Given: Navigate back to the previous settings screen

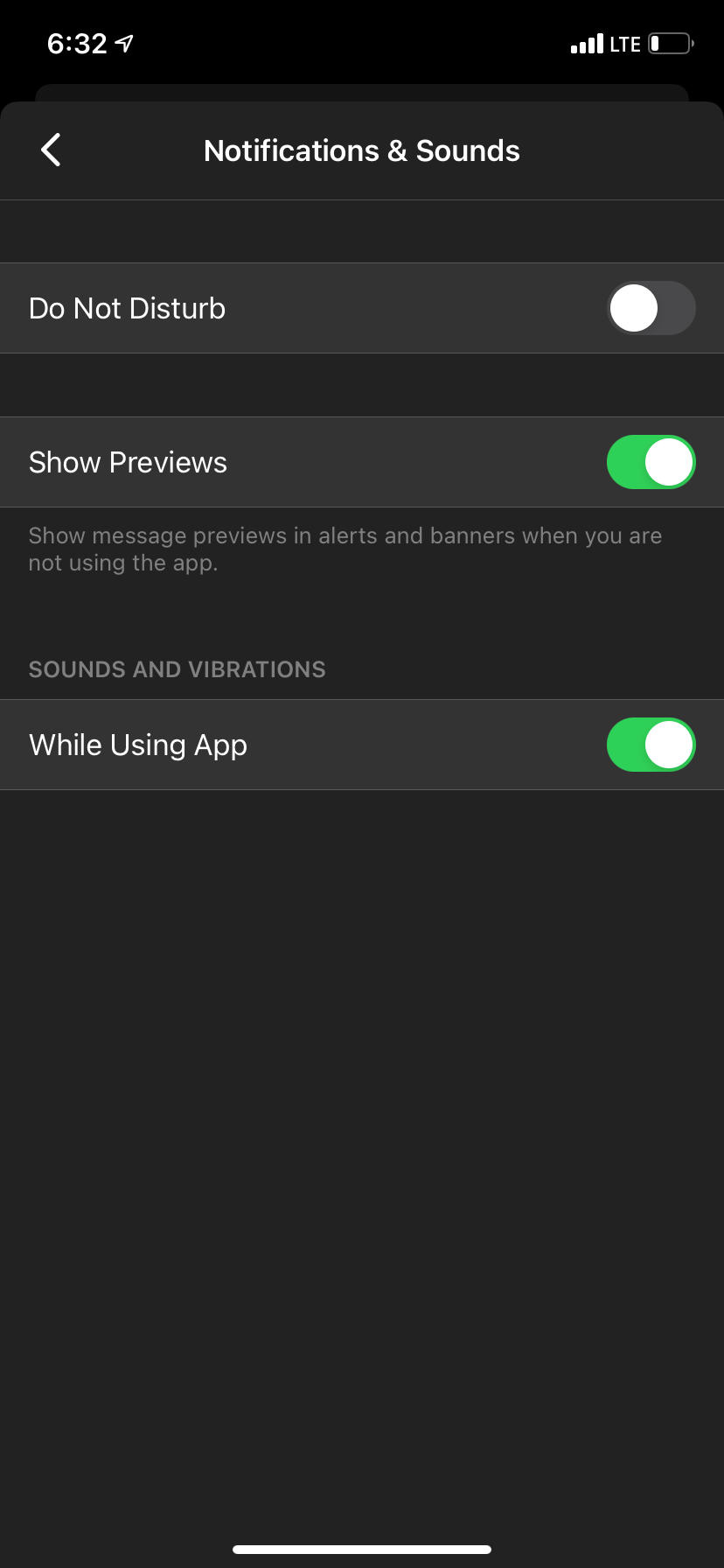Looking at the screenshot, I should coord(50,150).
